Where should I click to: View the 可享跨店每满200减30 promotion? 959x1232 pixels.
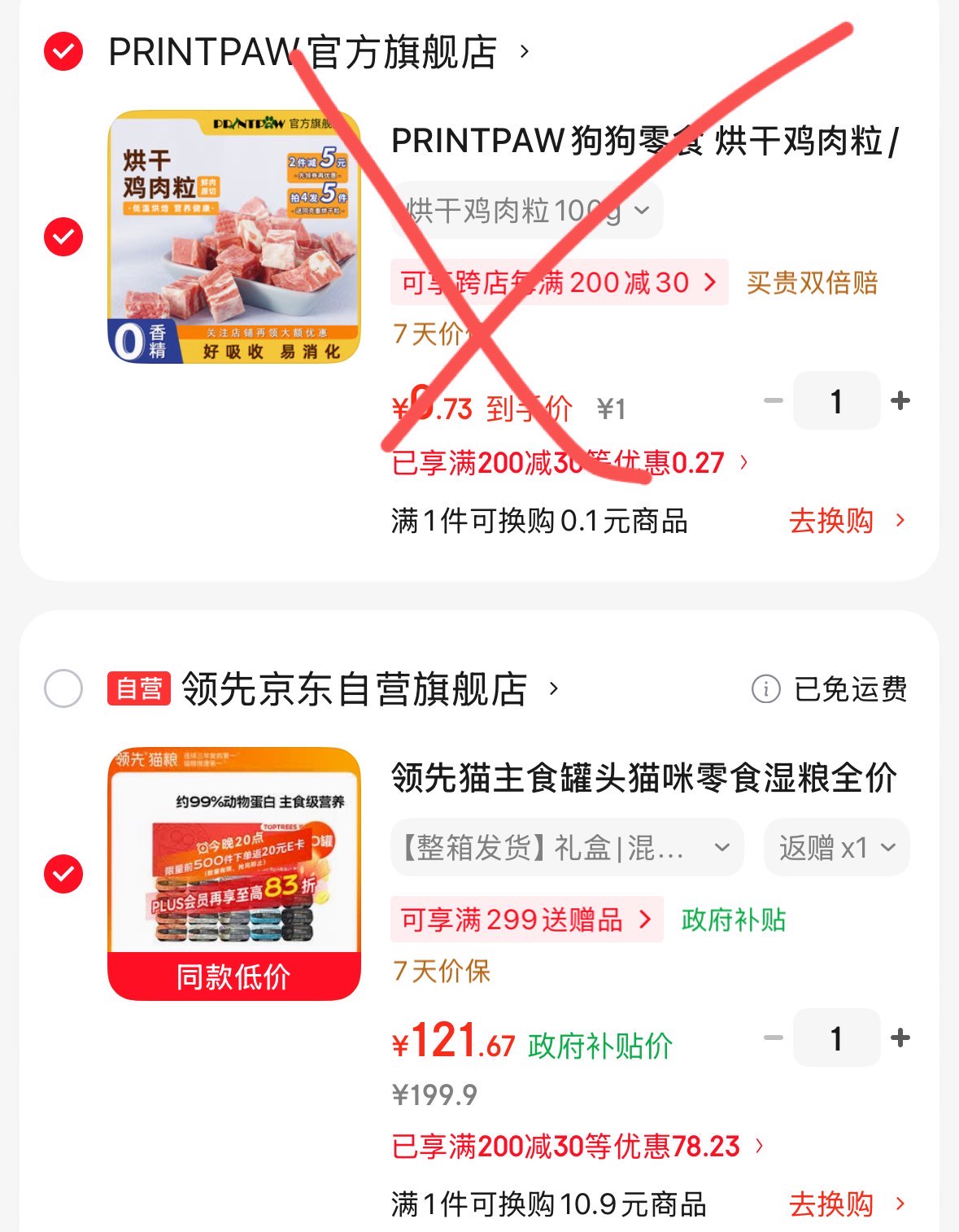[x=559, y=282]
